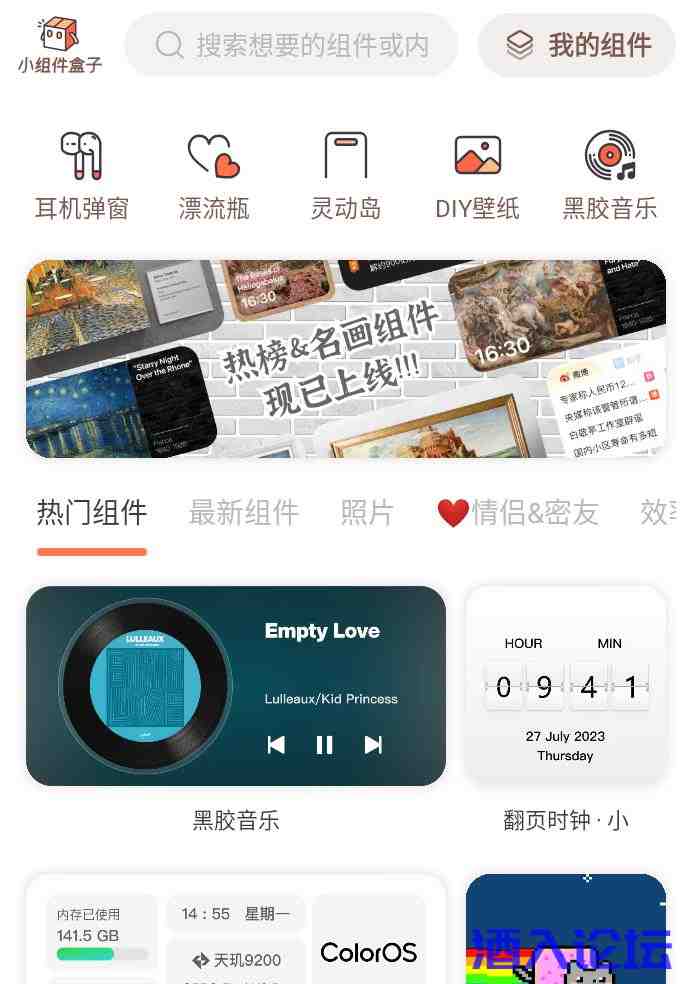The height and width of the screenshot is (984, 687).
Task: Switch to the 情侣&密友 tab
Action: [x=518, y=513]
